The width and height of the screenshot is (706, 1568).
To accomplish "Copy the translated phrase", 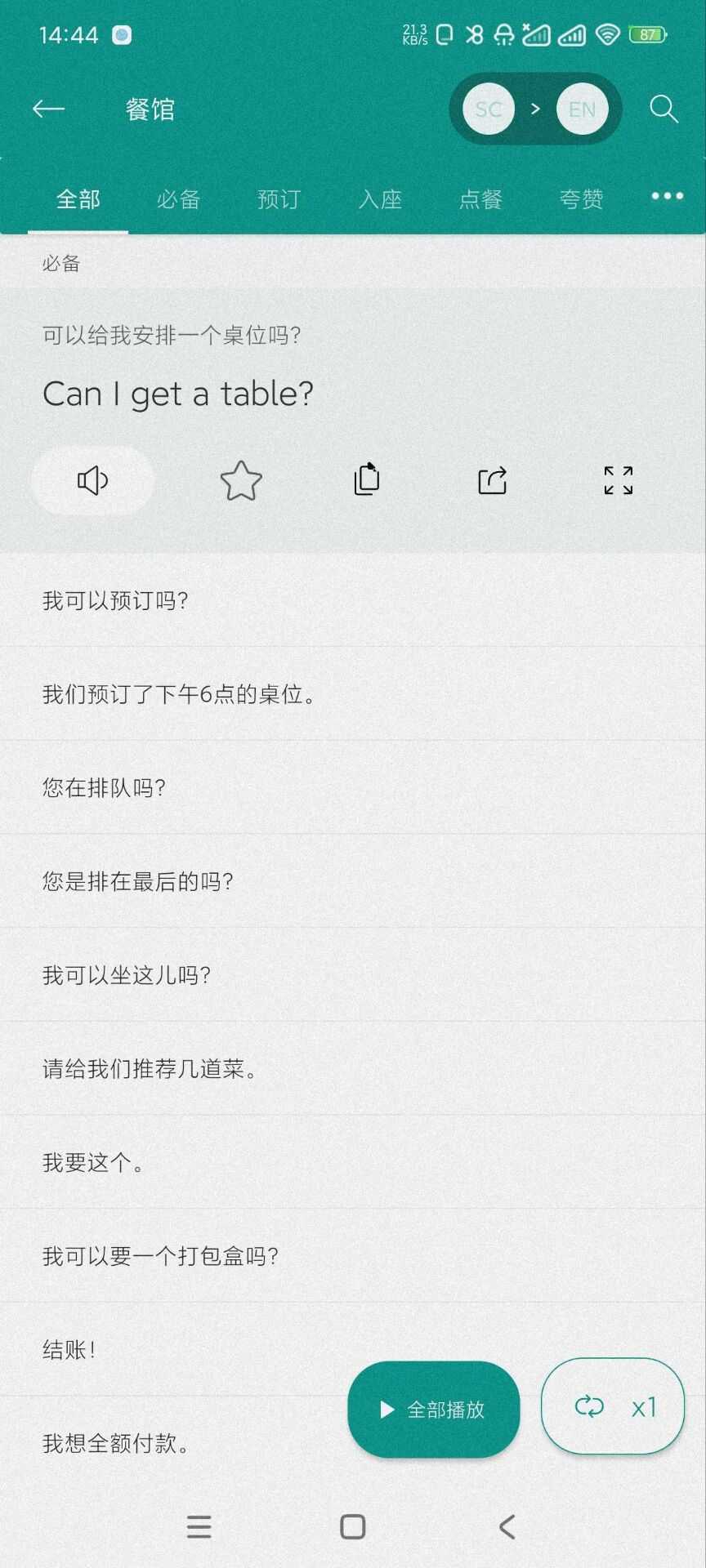I will (367, 479).
